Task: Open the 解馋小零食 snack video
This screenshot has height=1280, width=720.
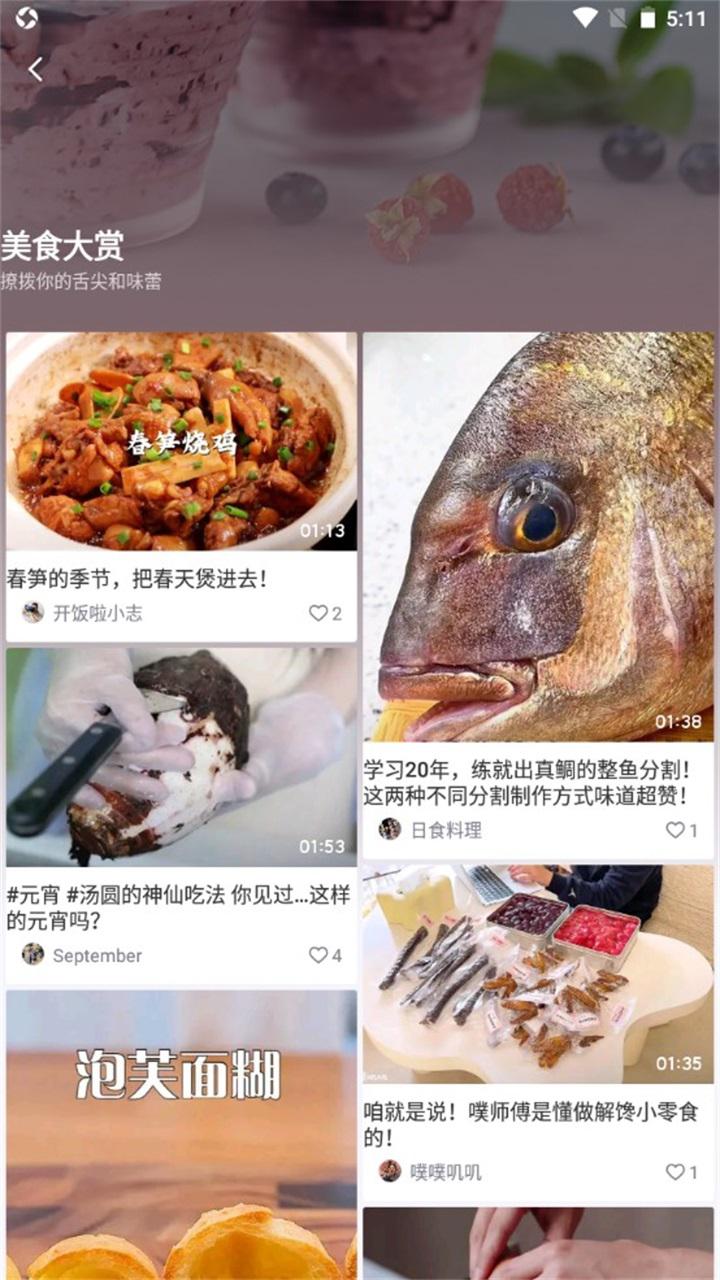Action: [538, 974]
